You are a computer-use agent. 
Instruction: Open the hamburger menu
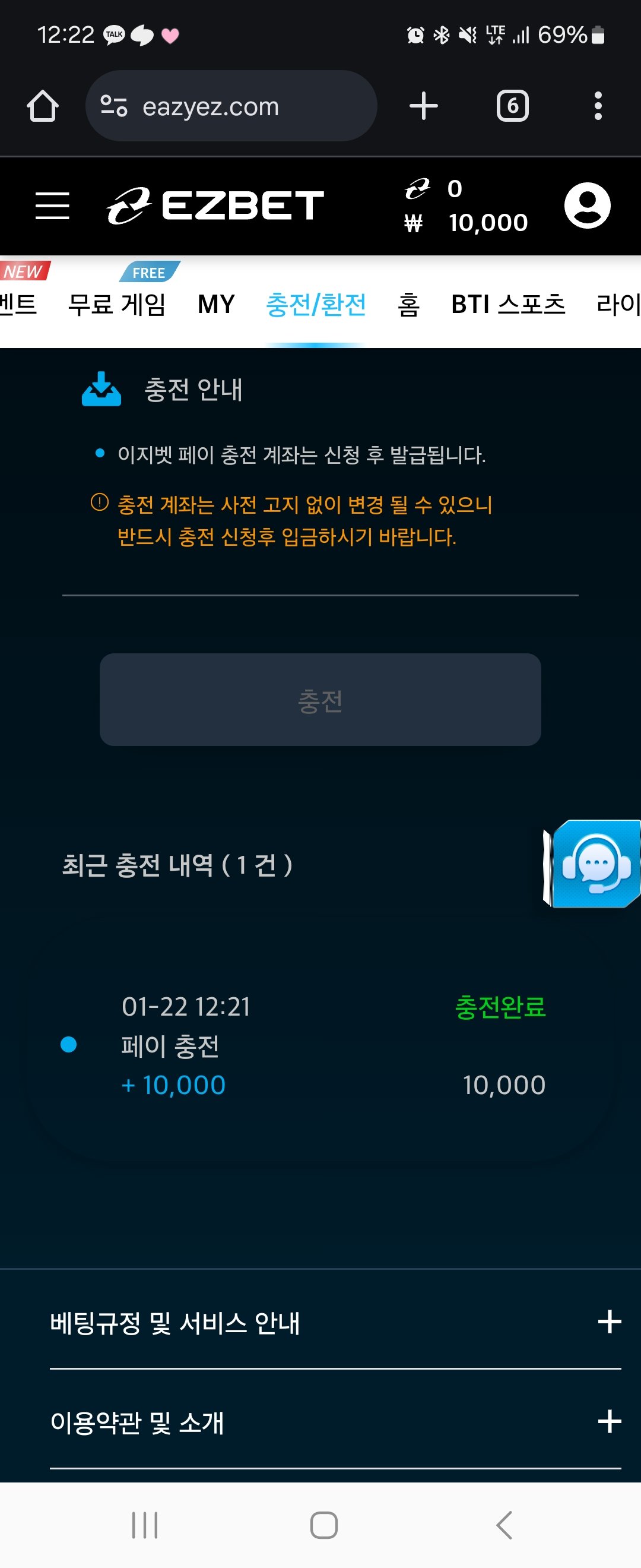(52, 205)
